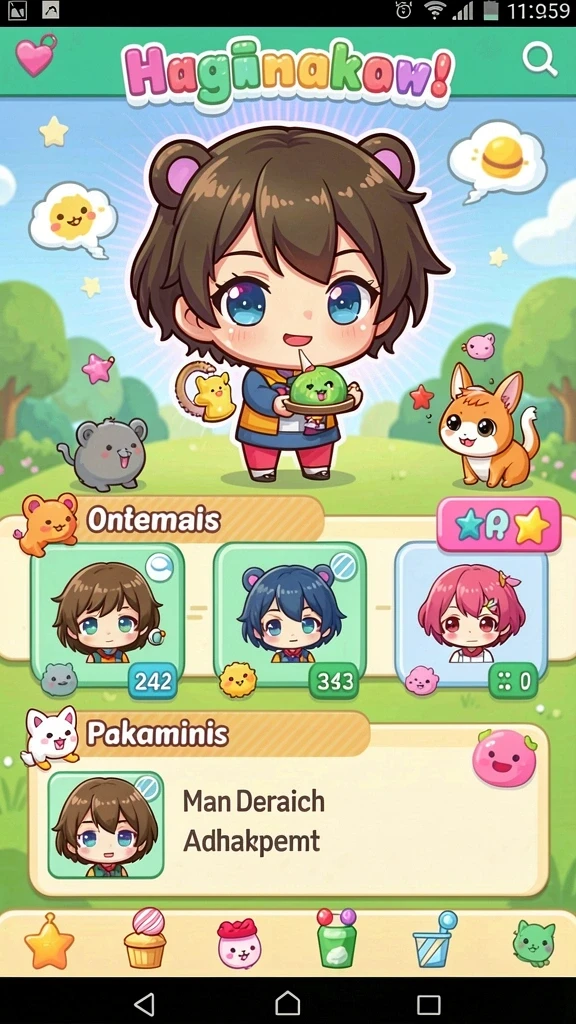Go to the system home screen
576x1024 pixels.
click(287, 1004)
